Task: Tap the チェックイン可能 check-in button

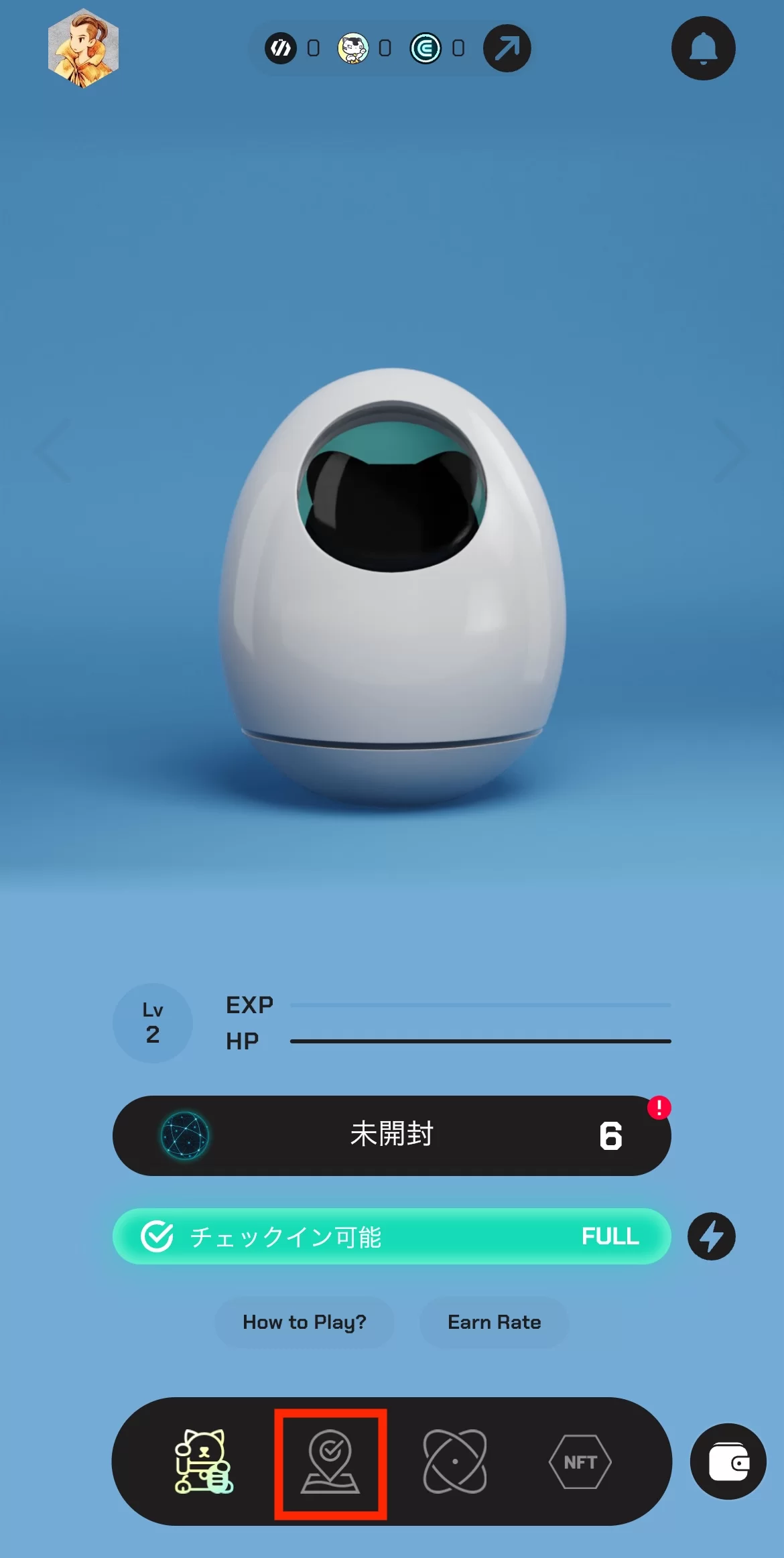Action: pos(391,1236)
